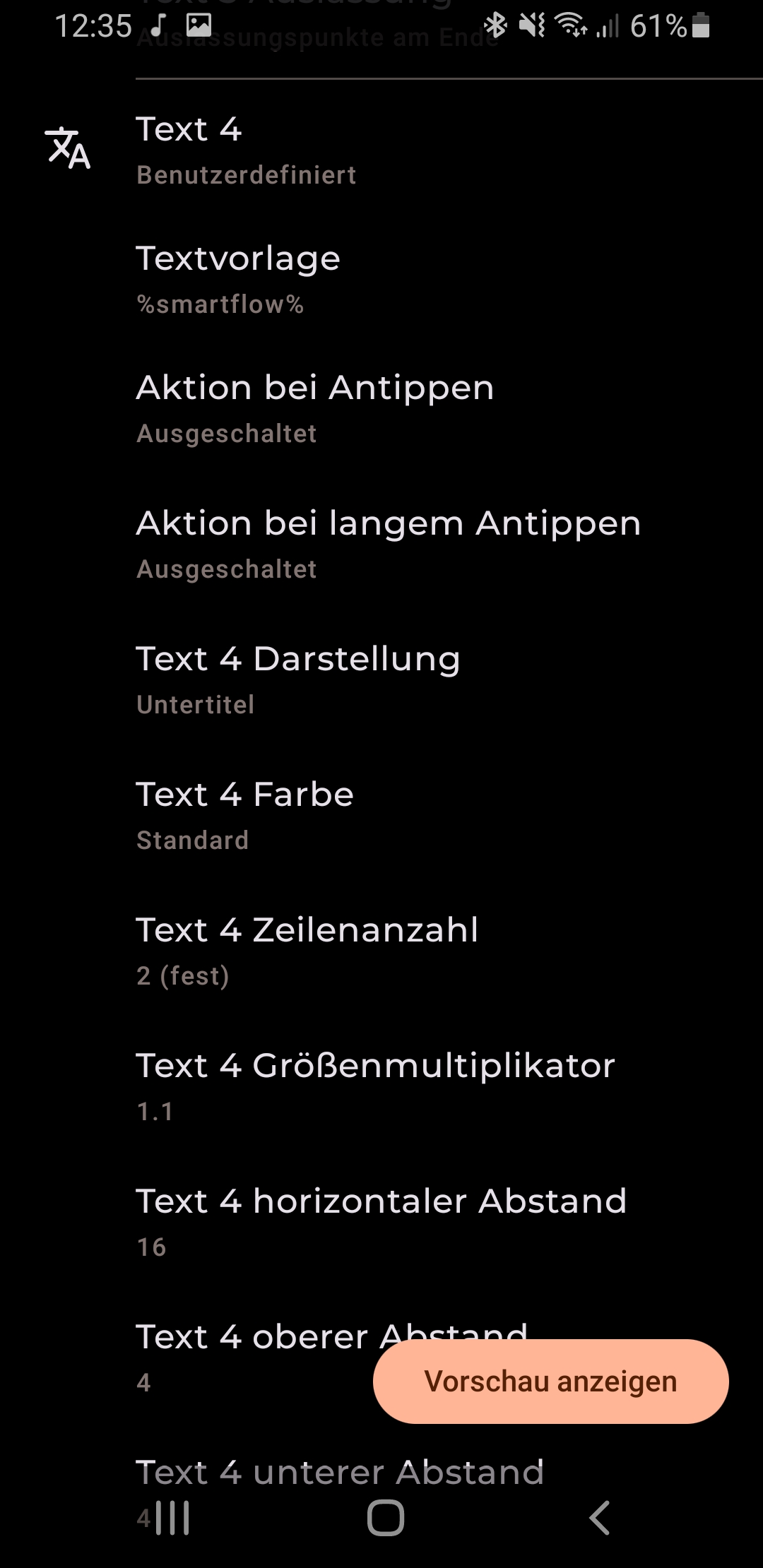The width and height of the screenshot is (763, 1568).
Task: Tap the Vorschau anzeigen button
Action: [551, 1382]
